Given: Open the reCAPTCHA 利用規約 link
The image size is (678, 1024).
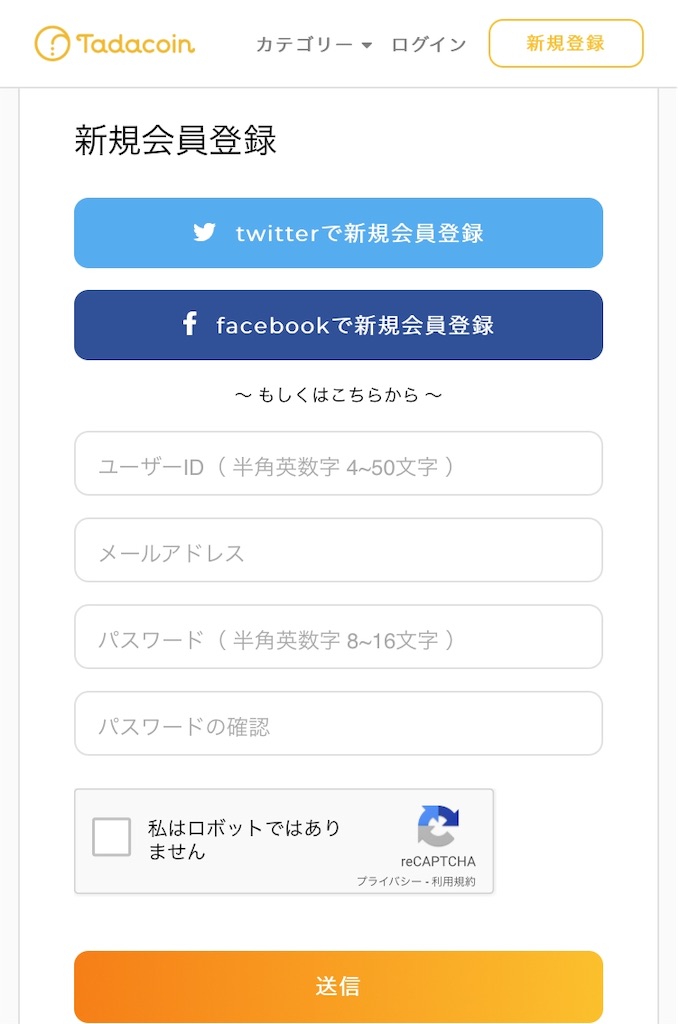Looking at the screenshot, I should [x=454, y=882].
